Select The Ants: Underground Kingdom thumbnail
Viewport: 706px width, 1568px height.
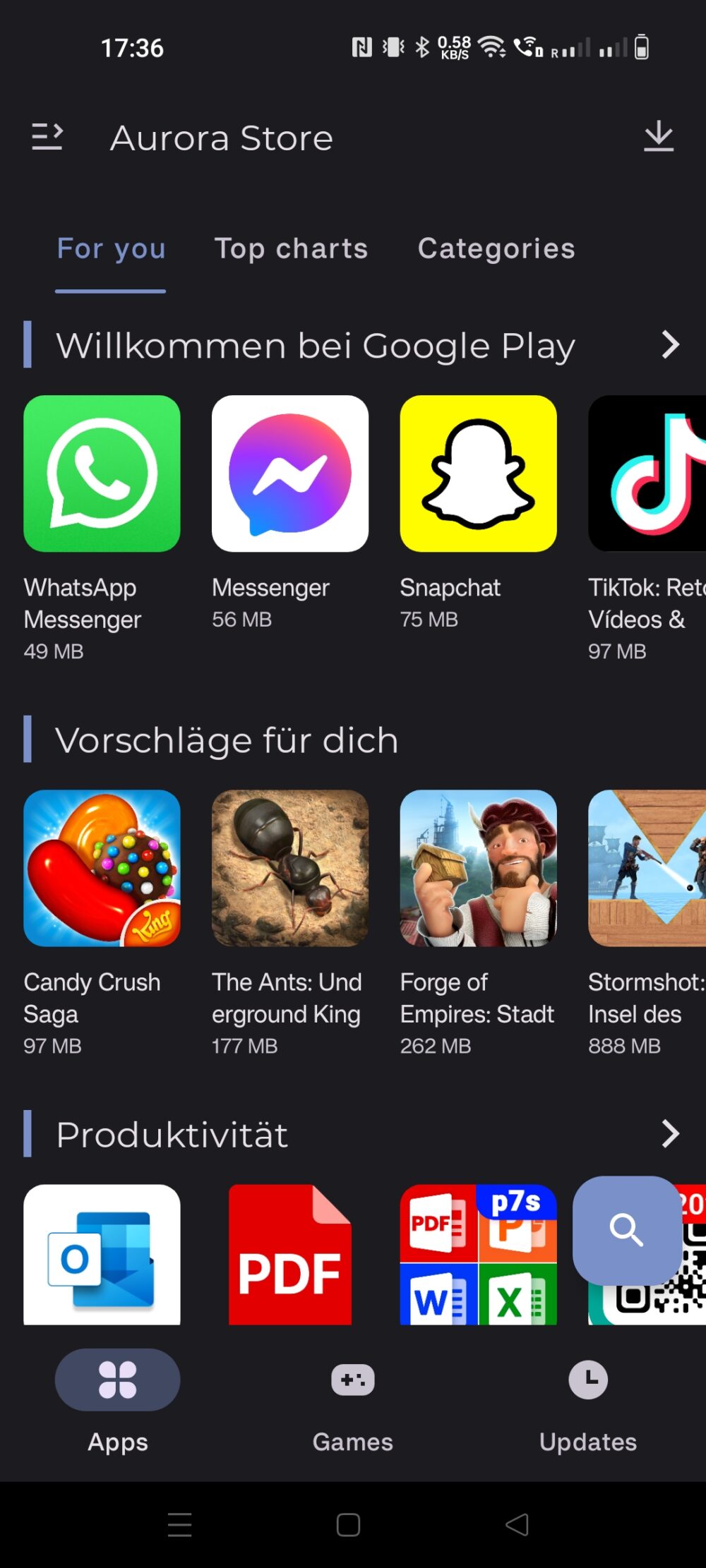[x=289, y=868]
